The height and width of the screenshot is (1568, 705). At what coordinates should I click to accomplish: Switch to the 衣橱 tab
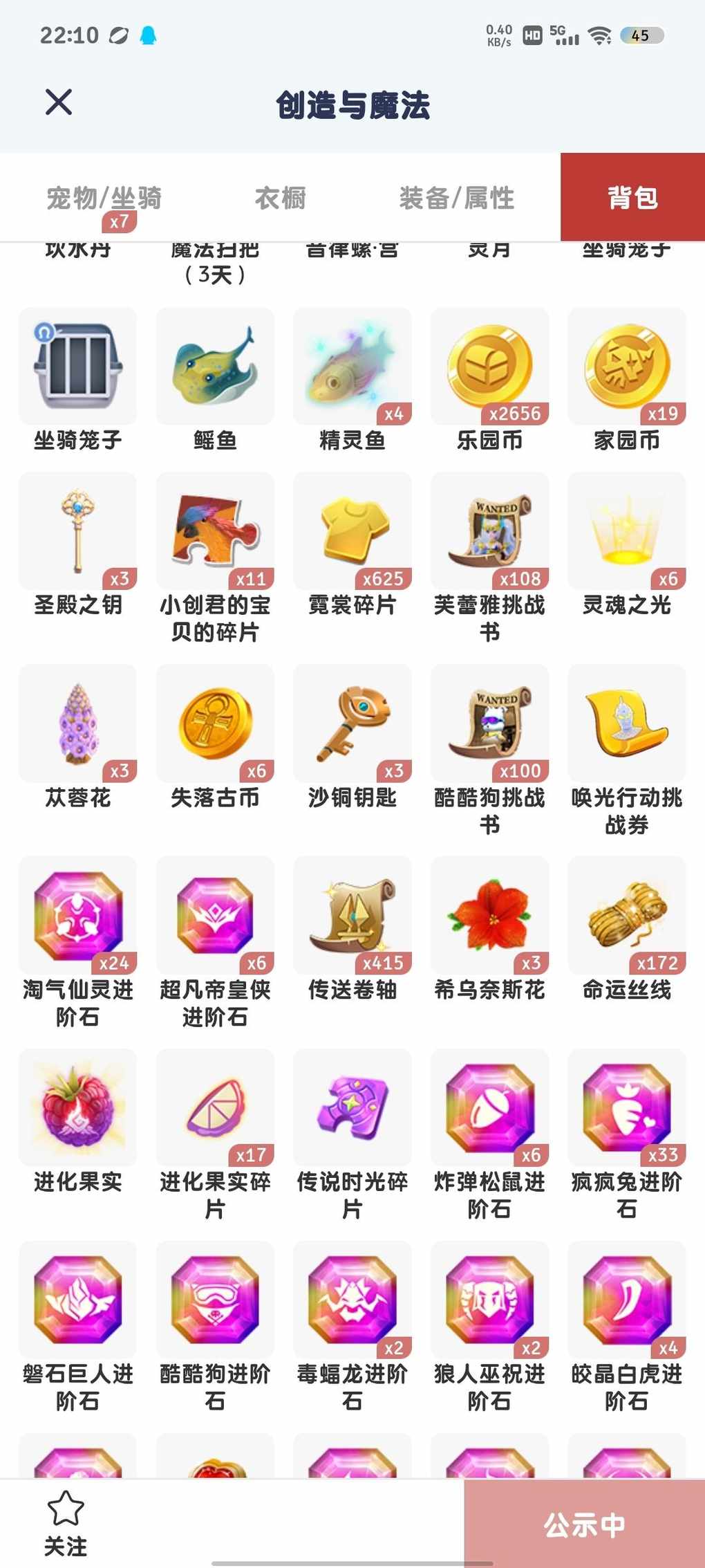click(x=280, y=199)
